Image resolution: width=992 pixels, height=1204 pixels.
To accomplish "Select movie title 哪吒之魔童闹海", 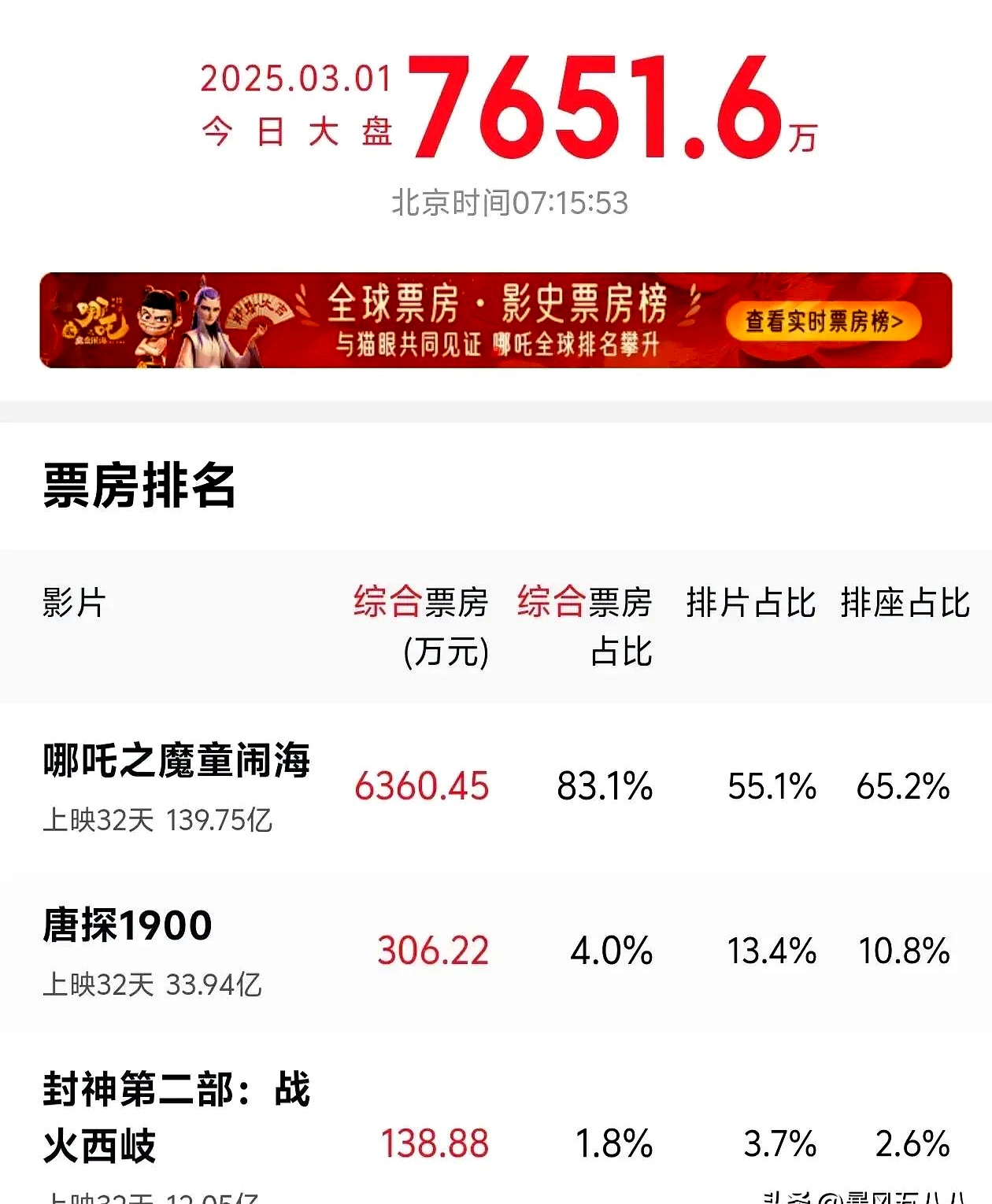I will [x=177, y=761].
